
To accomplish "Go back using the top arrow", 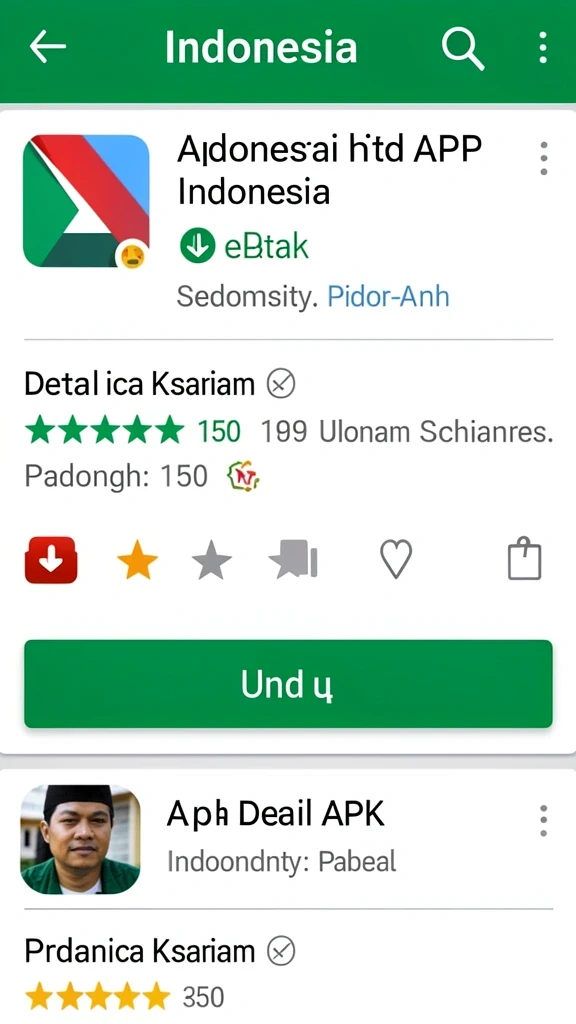I will [x=48, y=47].
